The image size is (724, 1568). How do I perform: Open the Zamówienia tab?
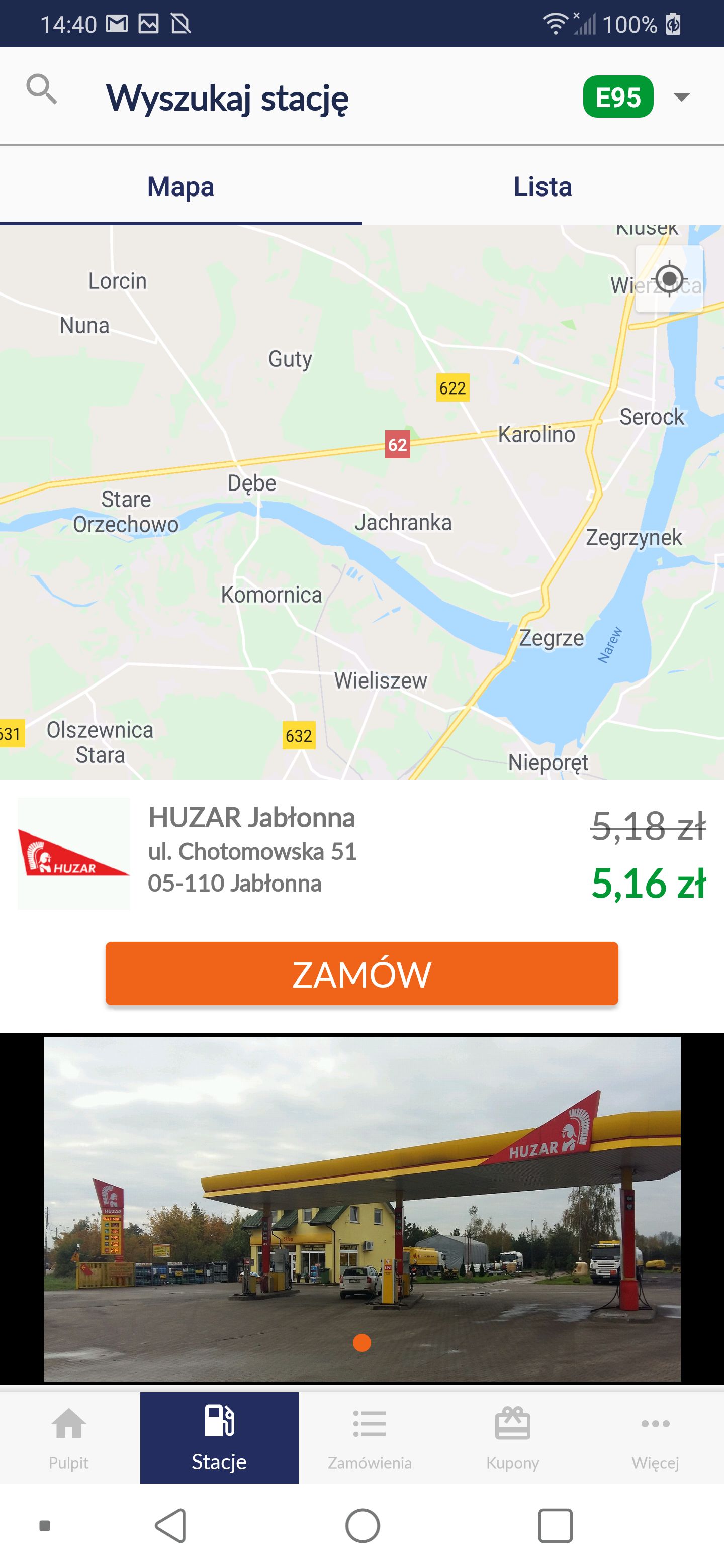370,1438
